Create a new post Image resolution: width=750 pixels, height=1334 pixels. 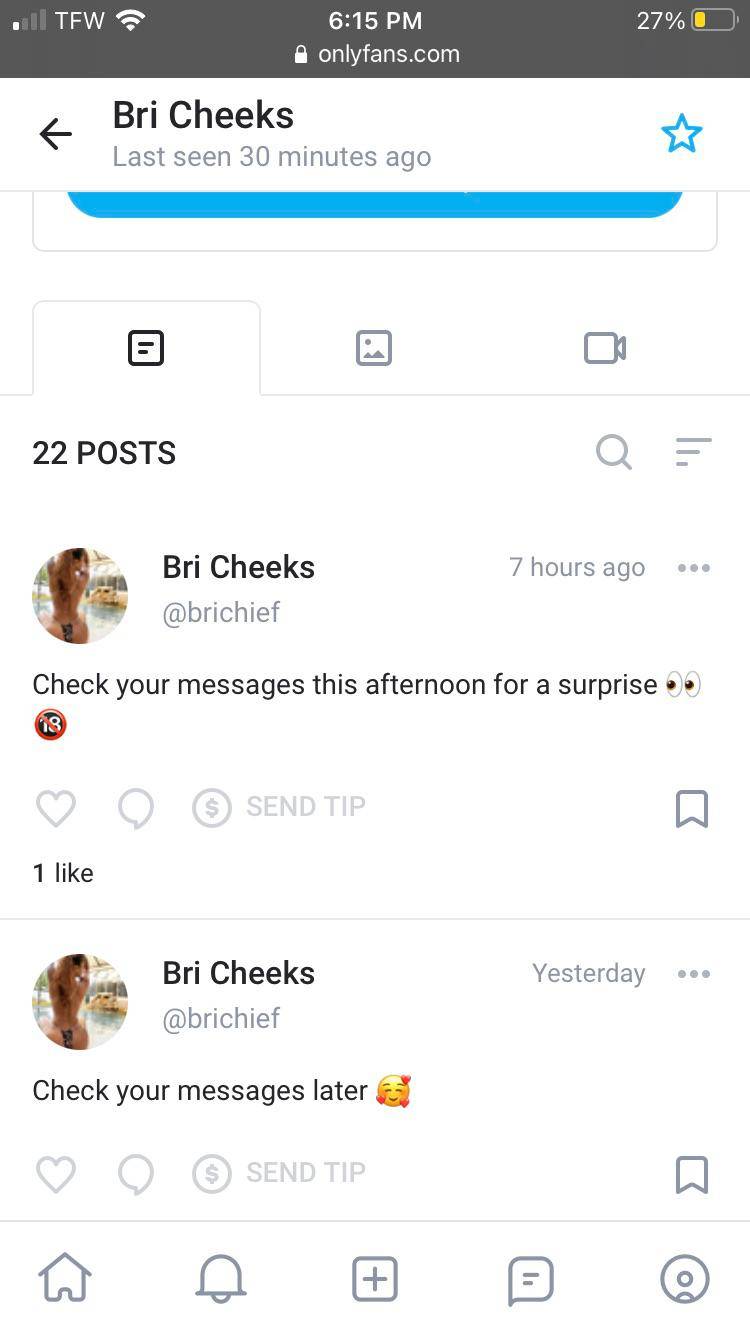pyautogui.click(x=375, y=1278)
